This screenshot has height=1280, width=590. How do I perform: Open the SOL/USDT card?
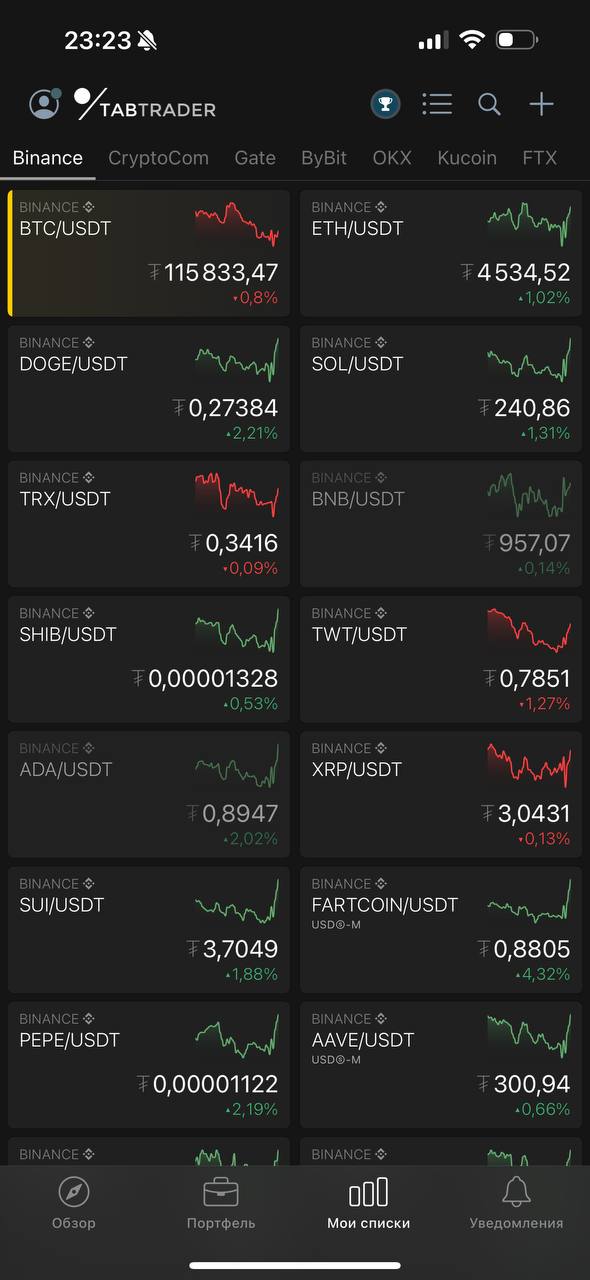(x=441, y=389)
